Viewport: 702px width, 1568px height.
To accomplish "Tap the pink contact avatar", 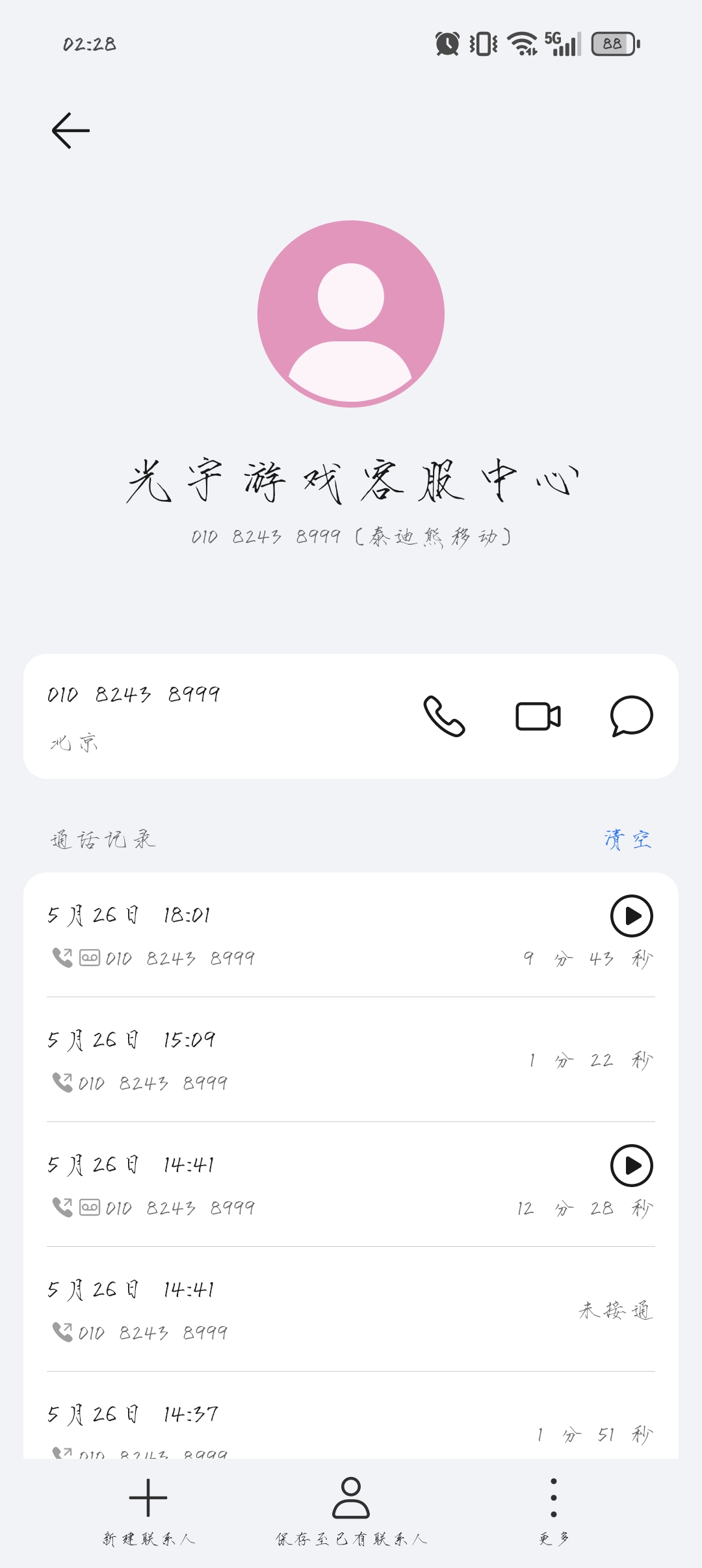I will tap(351, 314).
